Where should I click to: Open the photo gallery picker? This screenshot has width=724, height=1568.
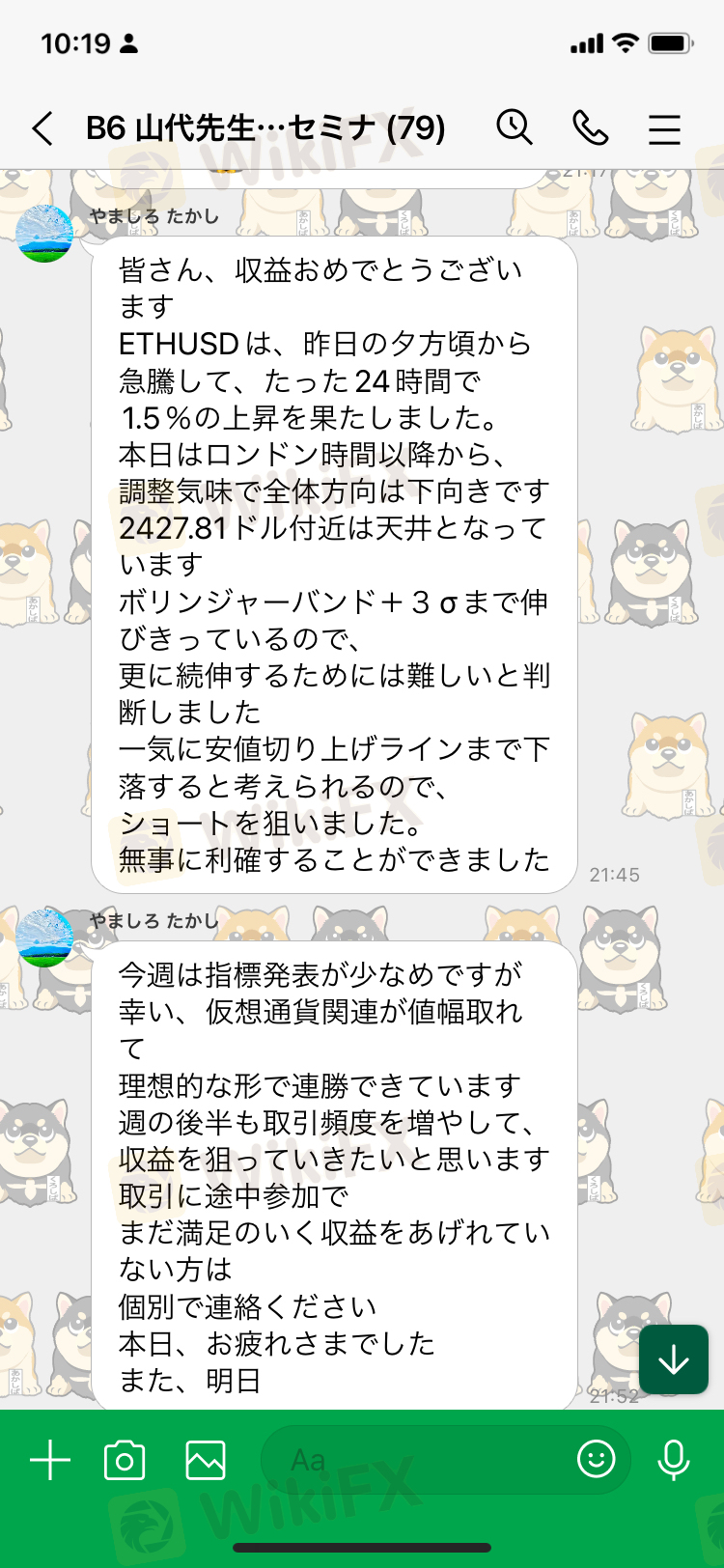(x=206, y=1460)
